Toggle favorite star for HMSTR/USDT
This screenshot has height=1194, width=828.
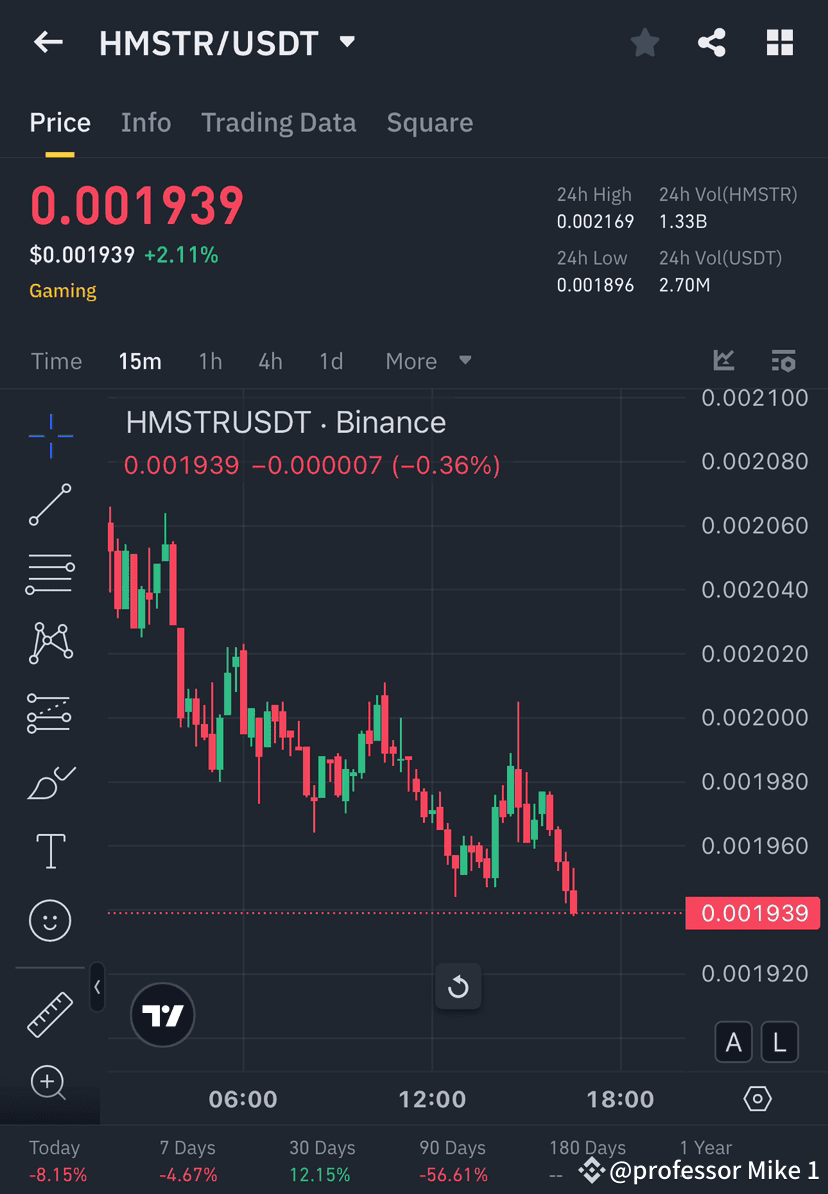(x=644, y=42)
